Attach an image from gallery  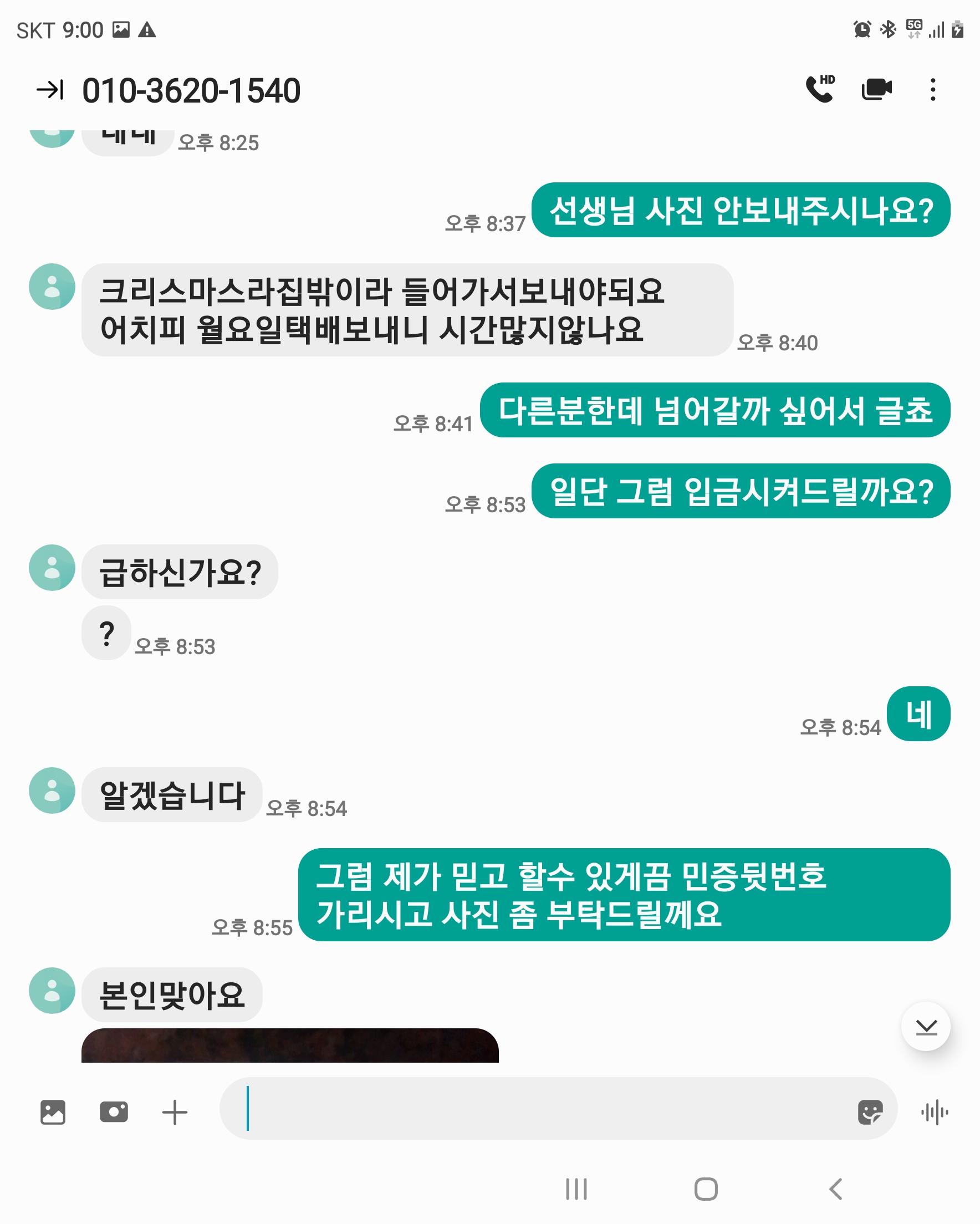(x=53, y=1111)
